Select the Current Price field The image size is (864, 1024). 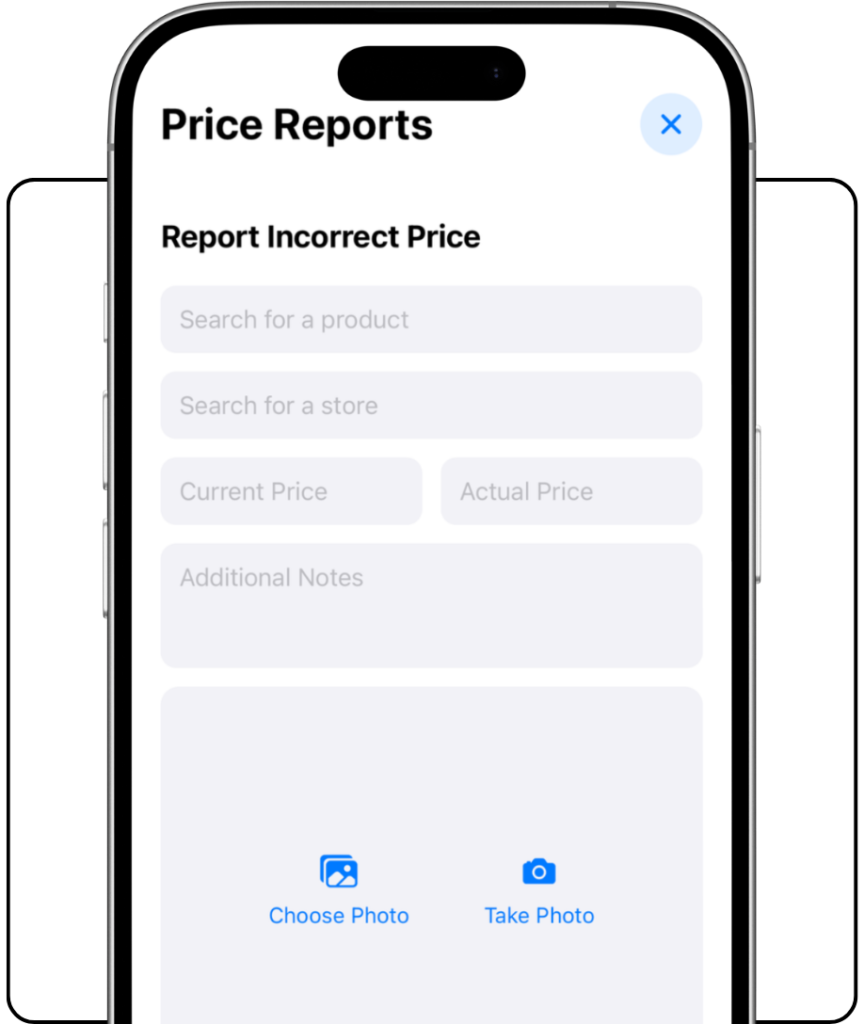tap(291, 492)
